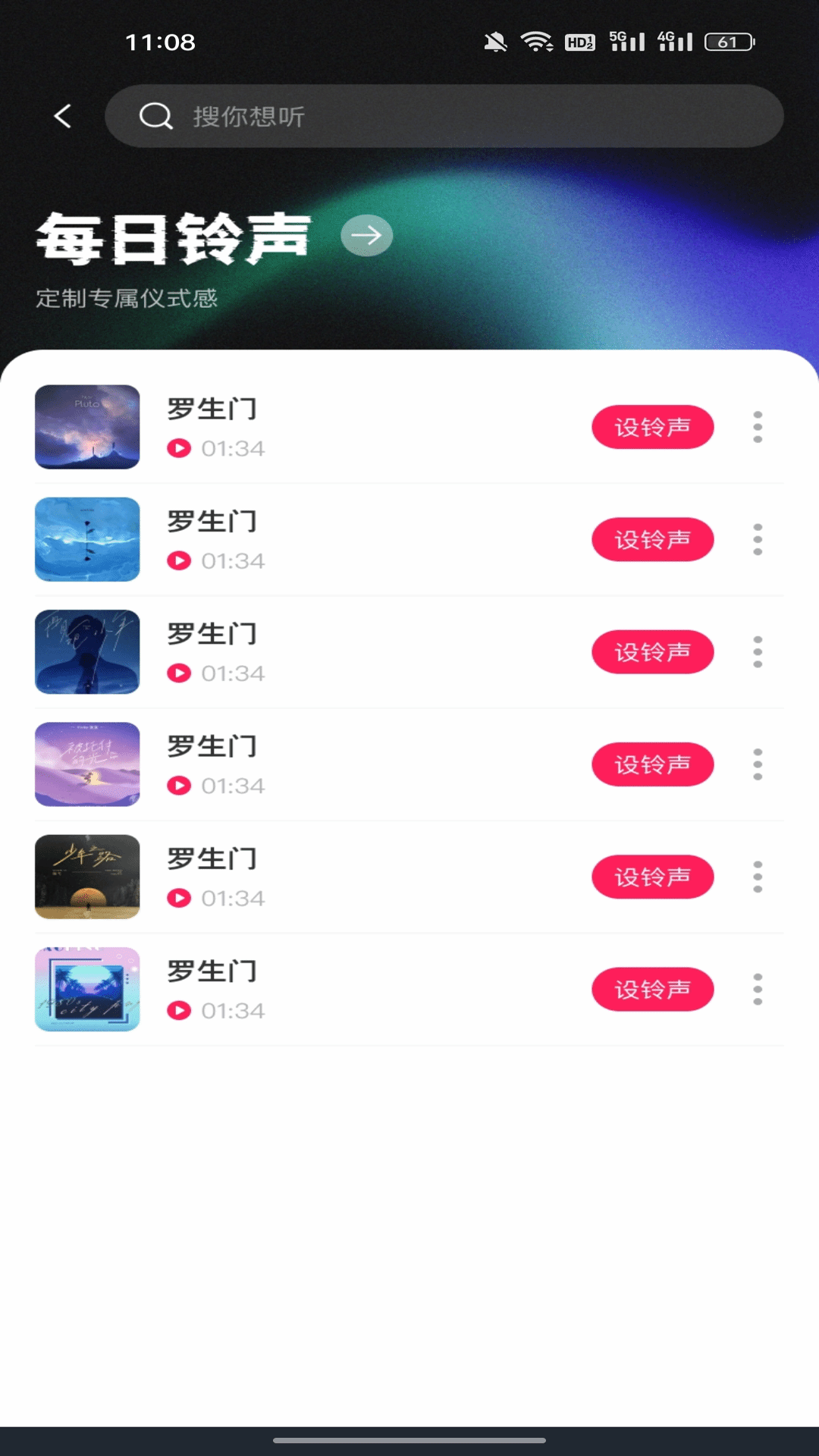This screenshot has width=819, height=1456.
Task: Play the second 罗生门 ringtone preview
Action: click(179, 561)
